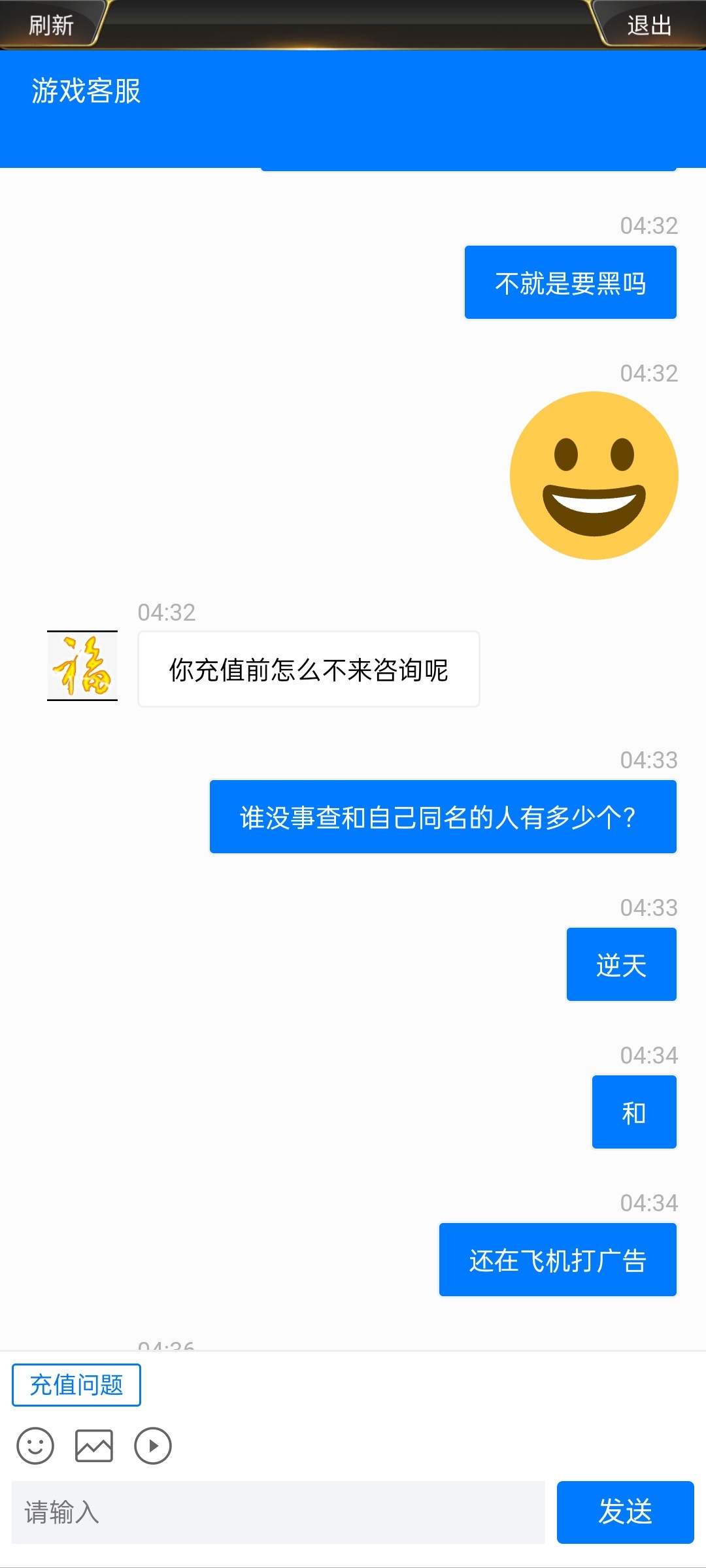
Task: Click the blue conversation header banner
Action: 353,111
